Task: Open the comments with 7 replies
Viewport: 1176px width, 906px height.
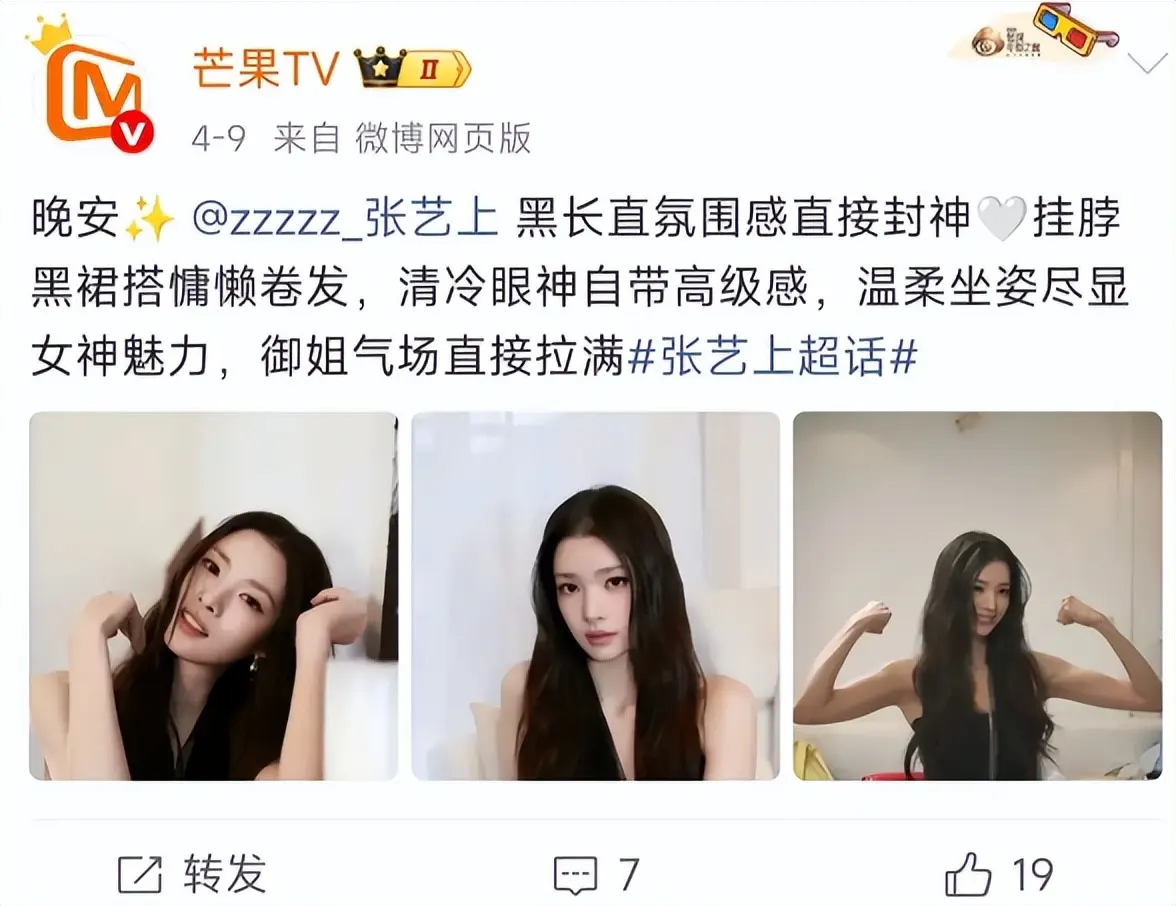Action: (x=597, y=874)
